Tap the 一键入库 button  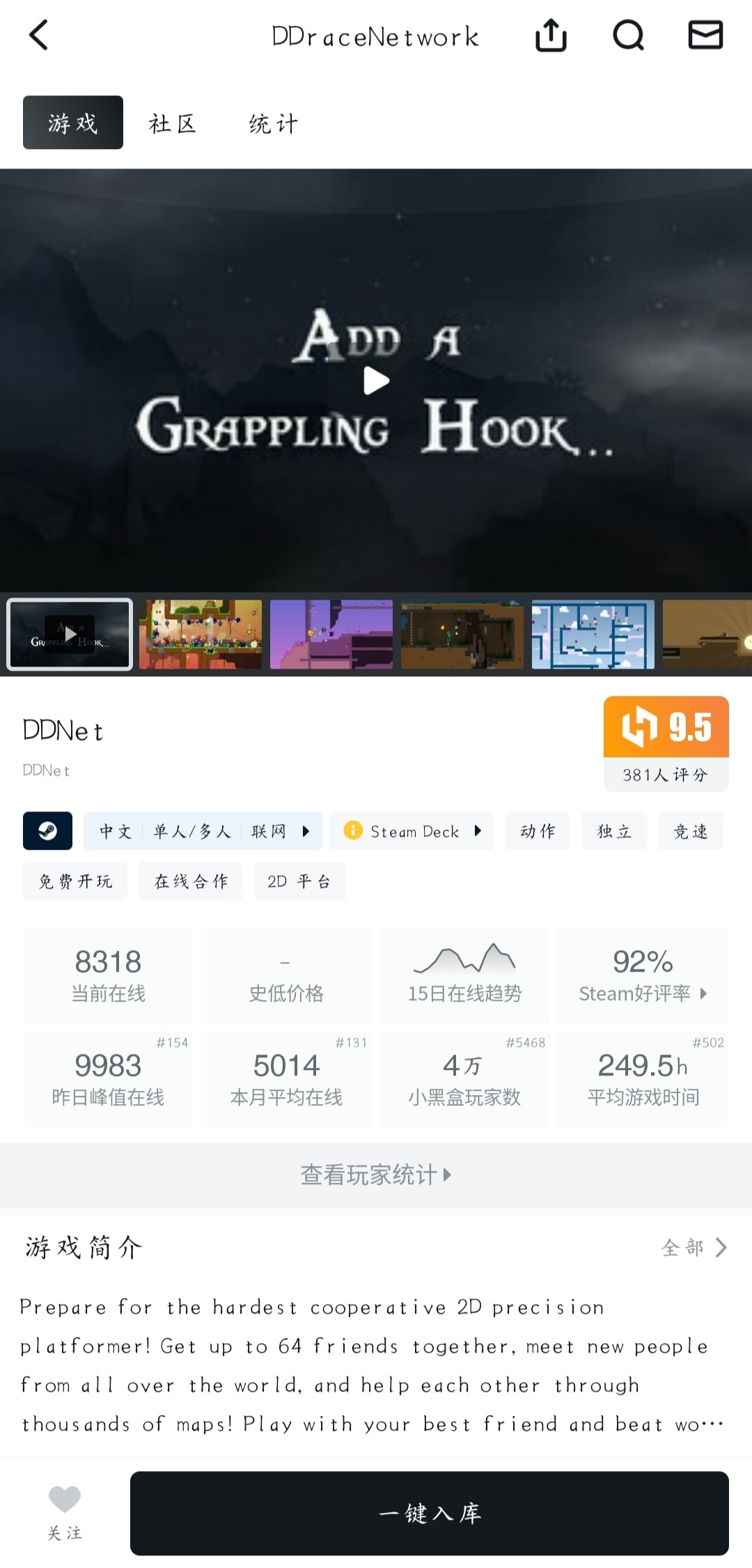pyautogui.click(x=429, y=1513)
